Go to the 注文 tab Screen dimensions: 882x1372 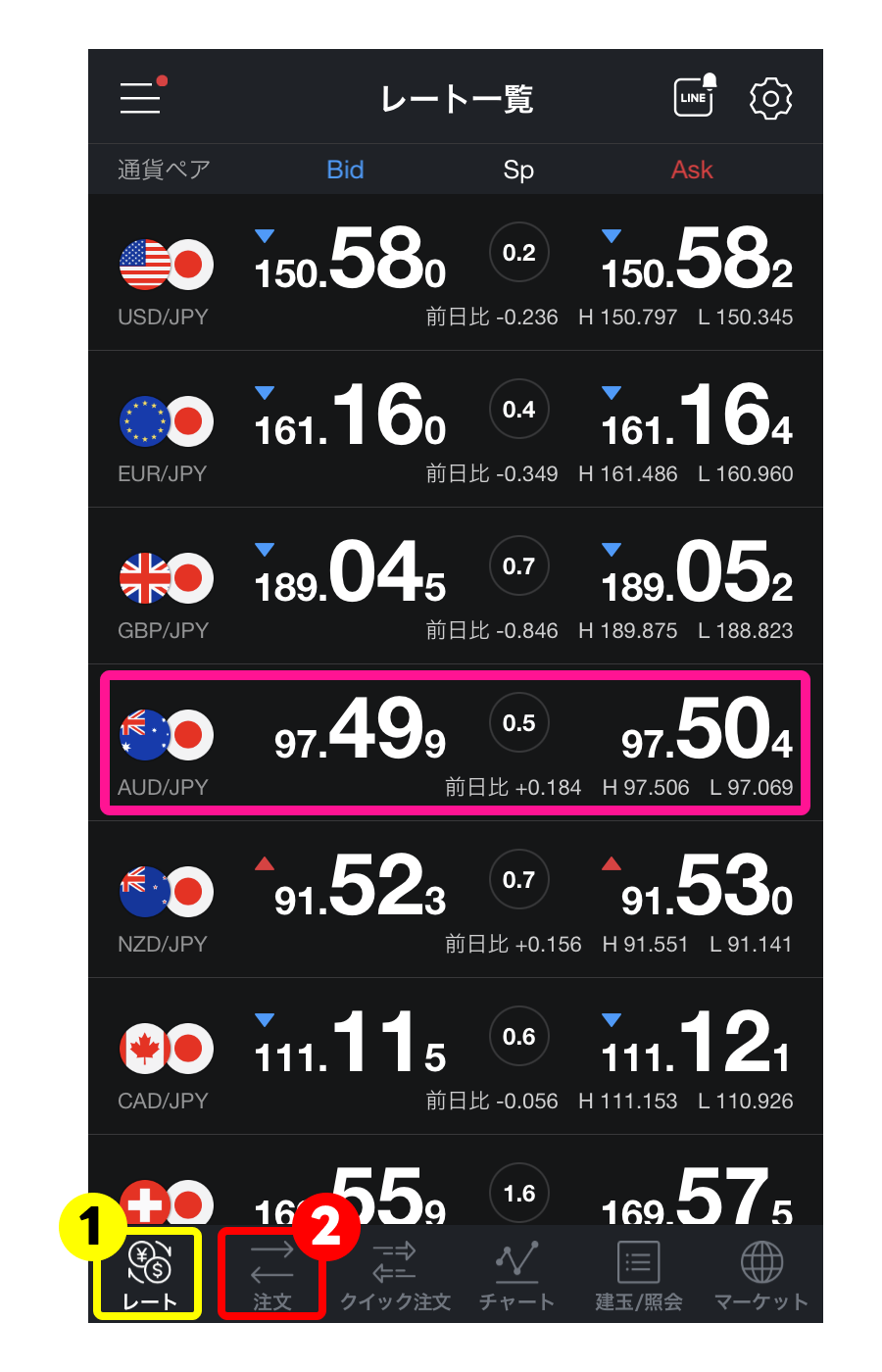[271, 1275]
